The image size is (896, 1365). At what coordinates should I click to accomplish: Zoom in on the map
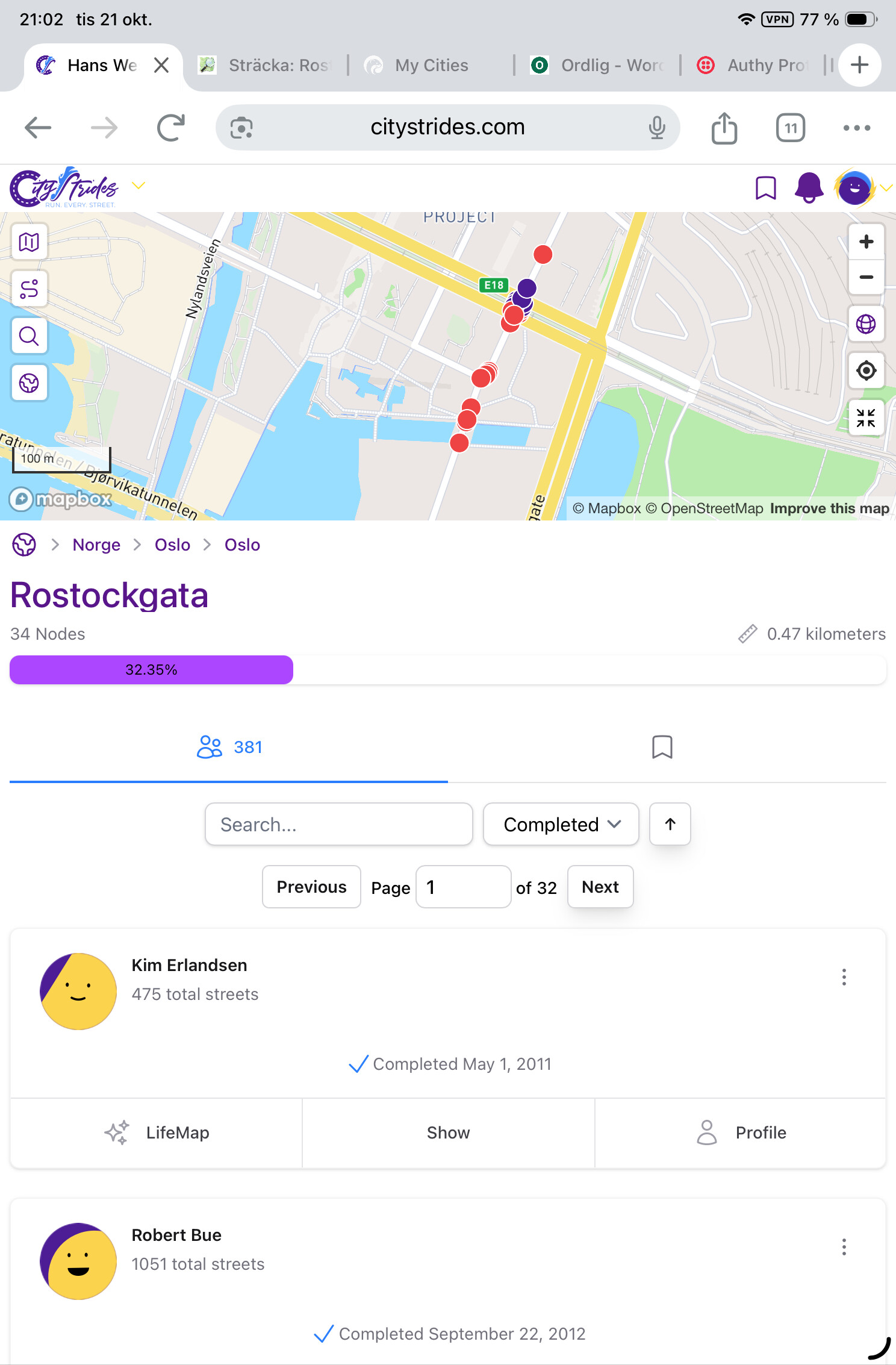coord(866,242)
